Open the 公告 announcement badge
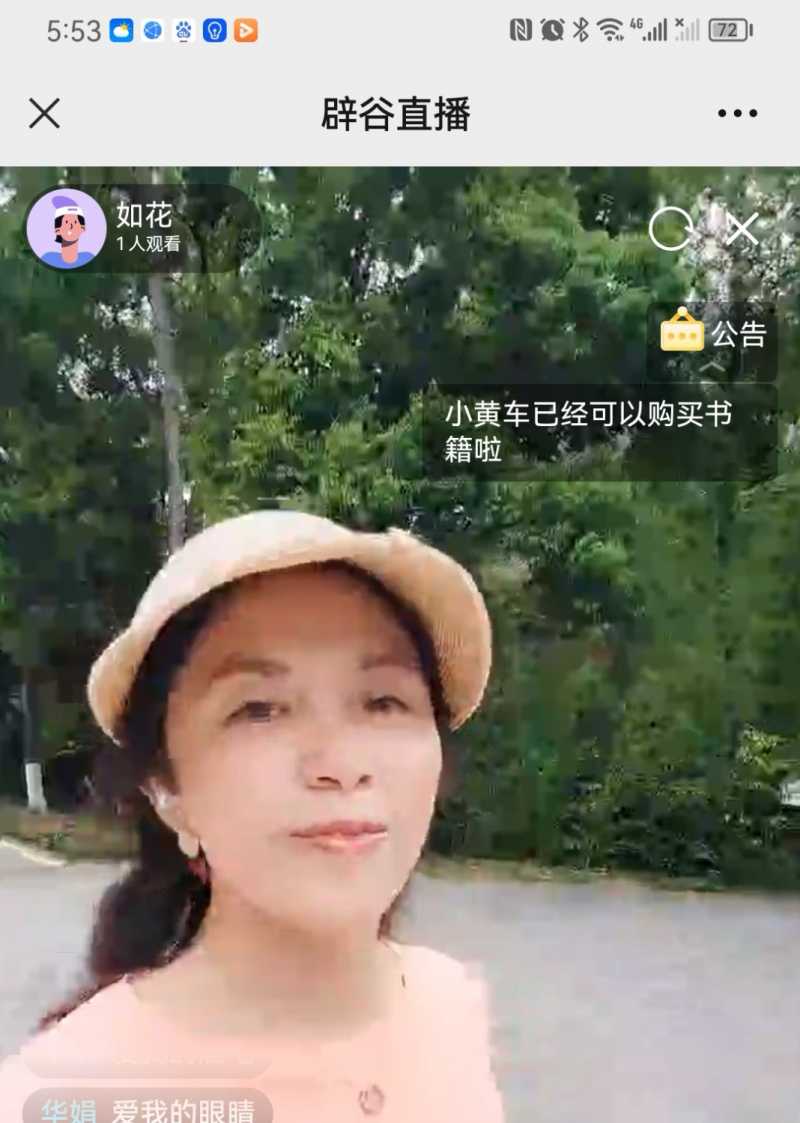 pyautogui.click(x=712, y=334)
